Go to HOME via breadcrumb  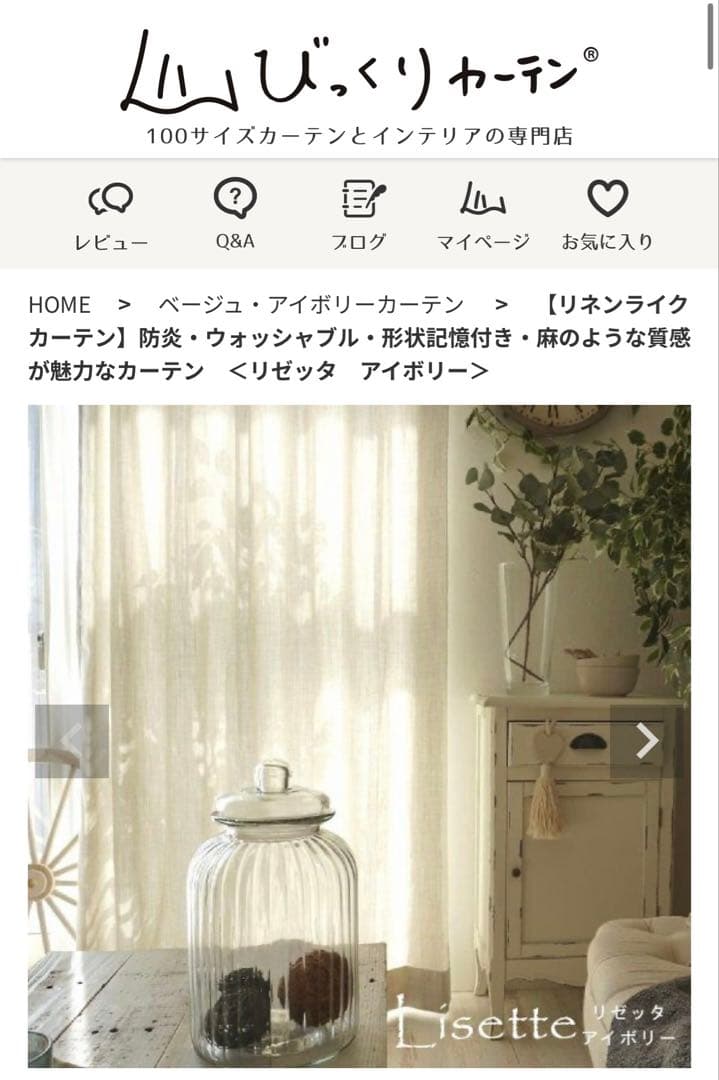[x=59, y=305]
